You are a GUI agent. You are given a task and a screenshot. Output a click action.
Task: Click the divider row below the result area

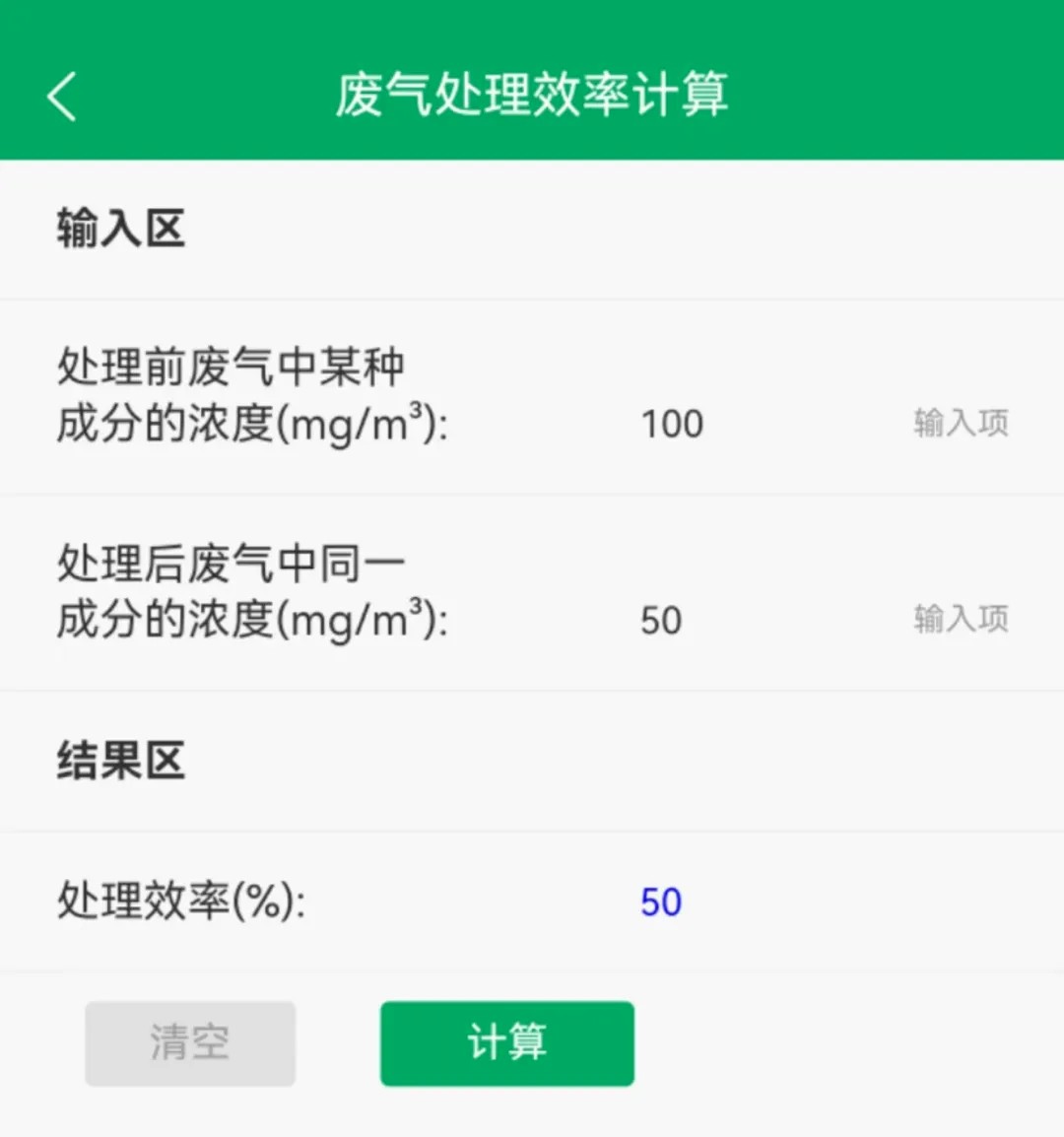(532, 970)
